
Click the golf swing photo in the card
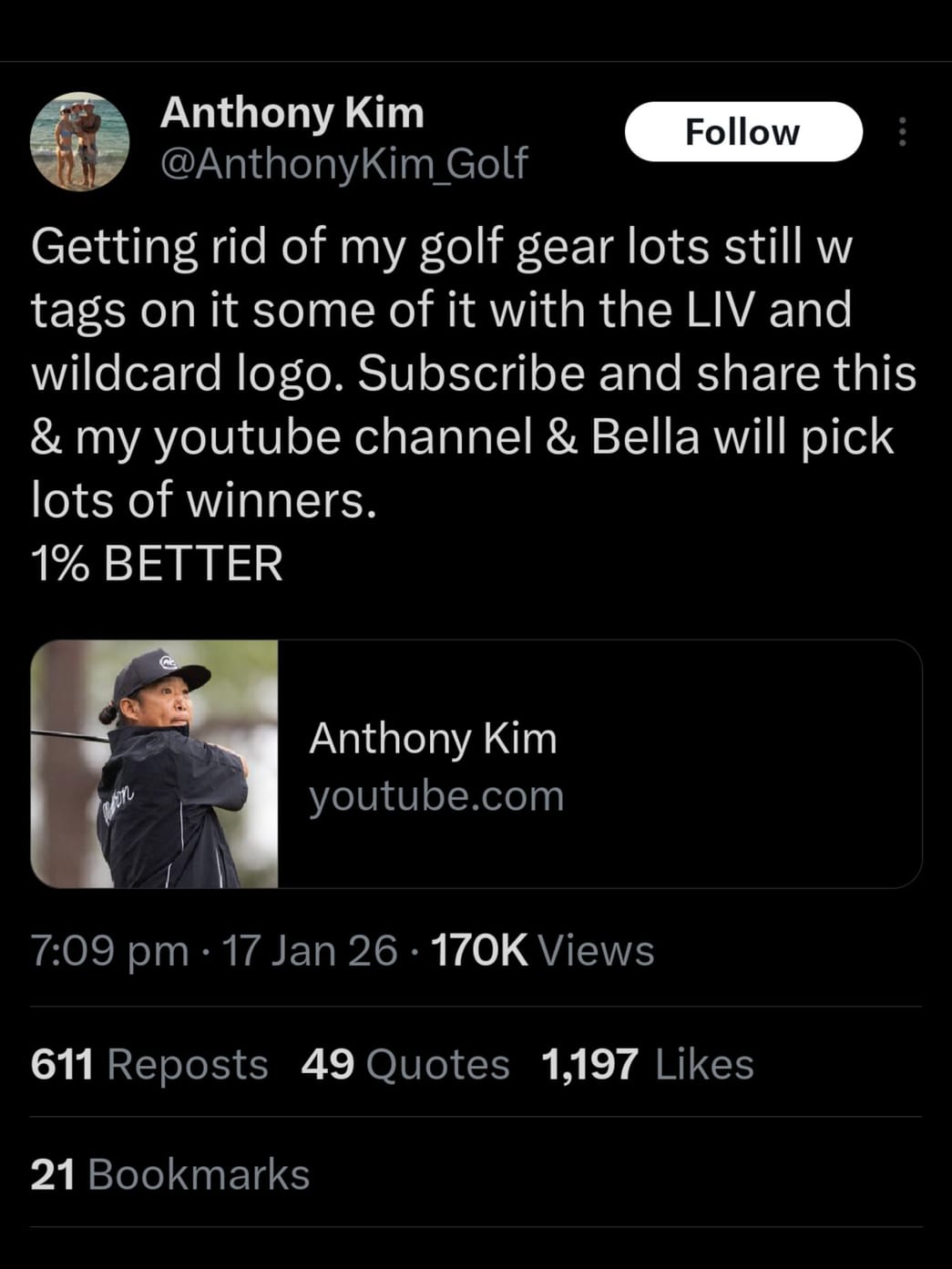click(157, 763)
